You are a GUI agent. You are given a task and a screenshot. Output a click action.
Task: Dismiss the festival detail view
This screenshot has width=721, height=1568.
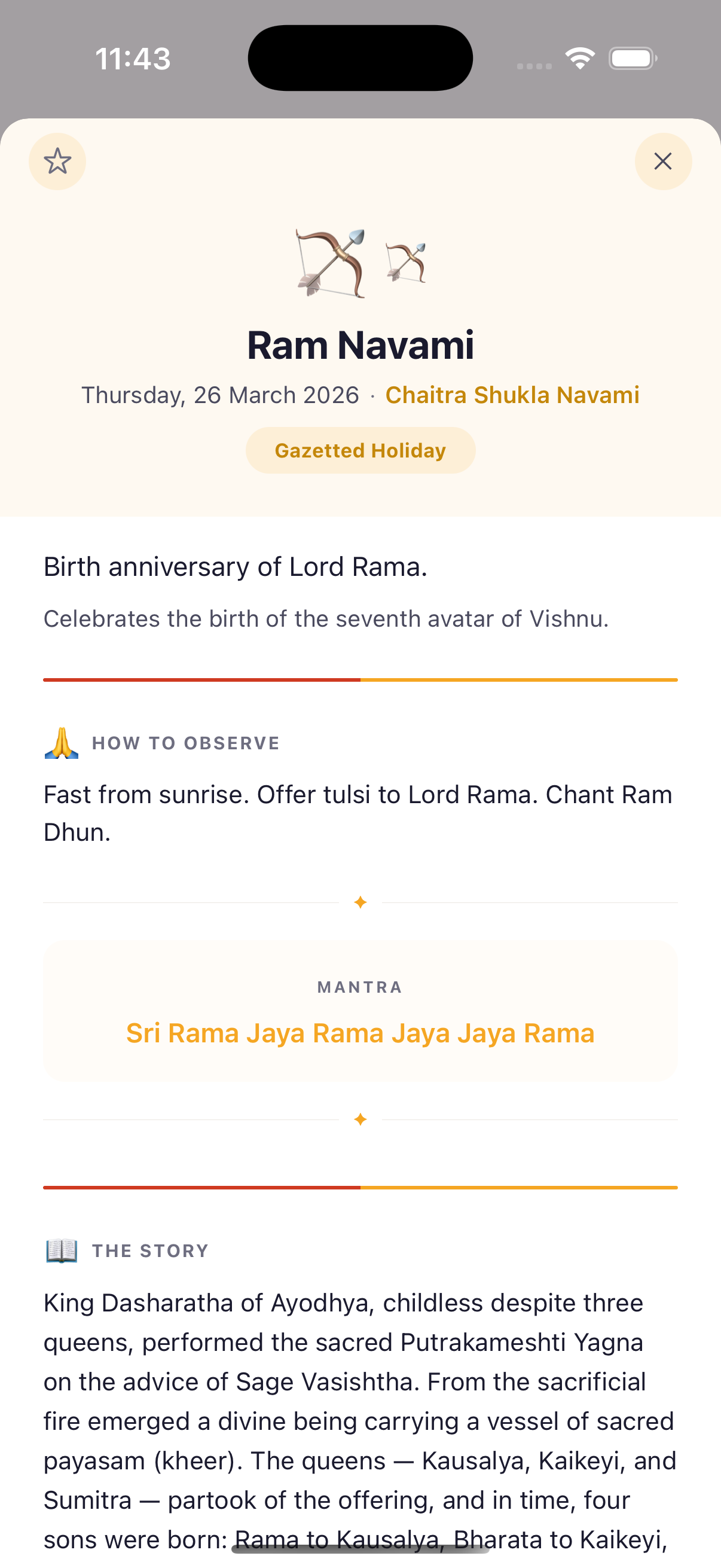pyautogui.click(x=663, y=161)
